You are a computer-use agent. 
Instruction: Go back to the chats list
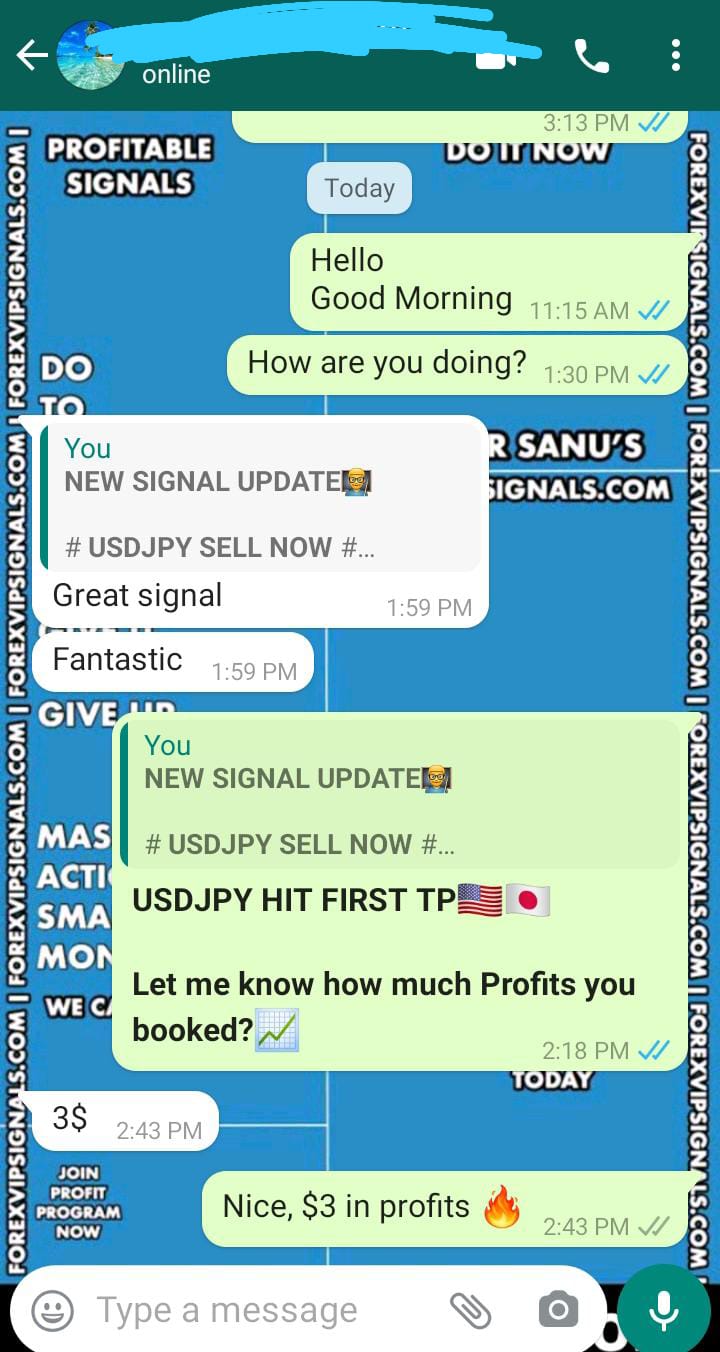[x=32, y=56]
